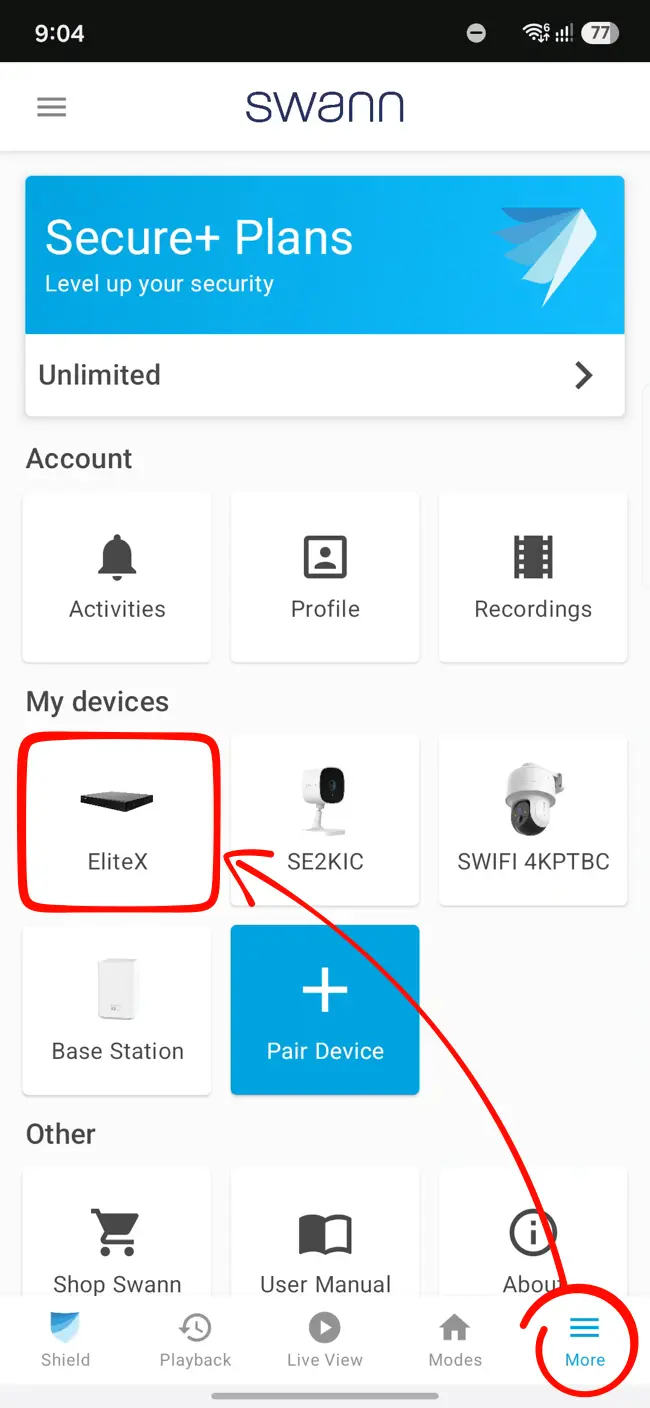Select the More tab

coord(585,1340)
